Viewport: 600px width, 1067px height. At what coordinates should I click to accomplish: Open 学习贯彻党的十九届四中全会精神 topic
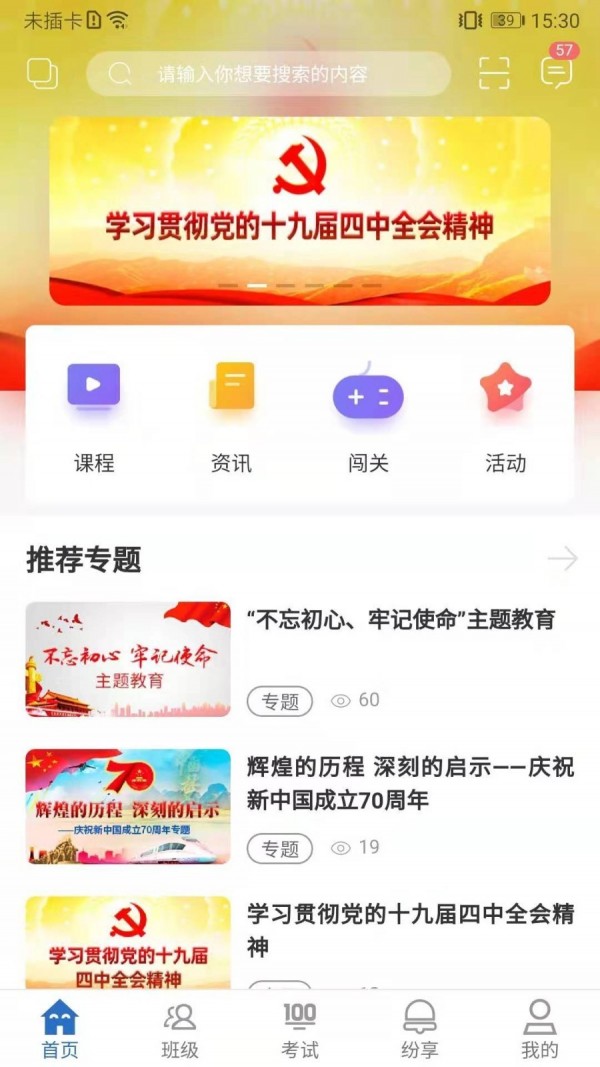(x=410, y=929)
